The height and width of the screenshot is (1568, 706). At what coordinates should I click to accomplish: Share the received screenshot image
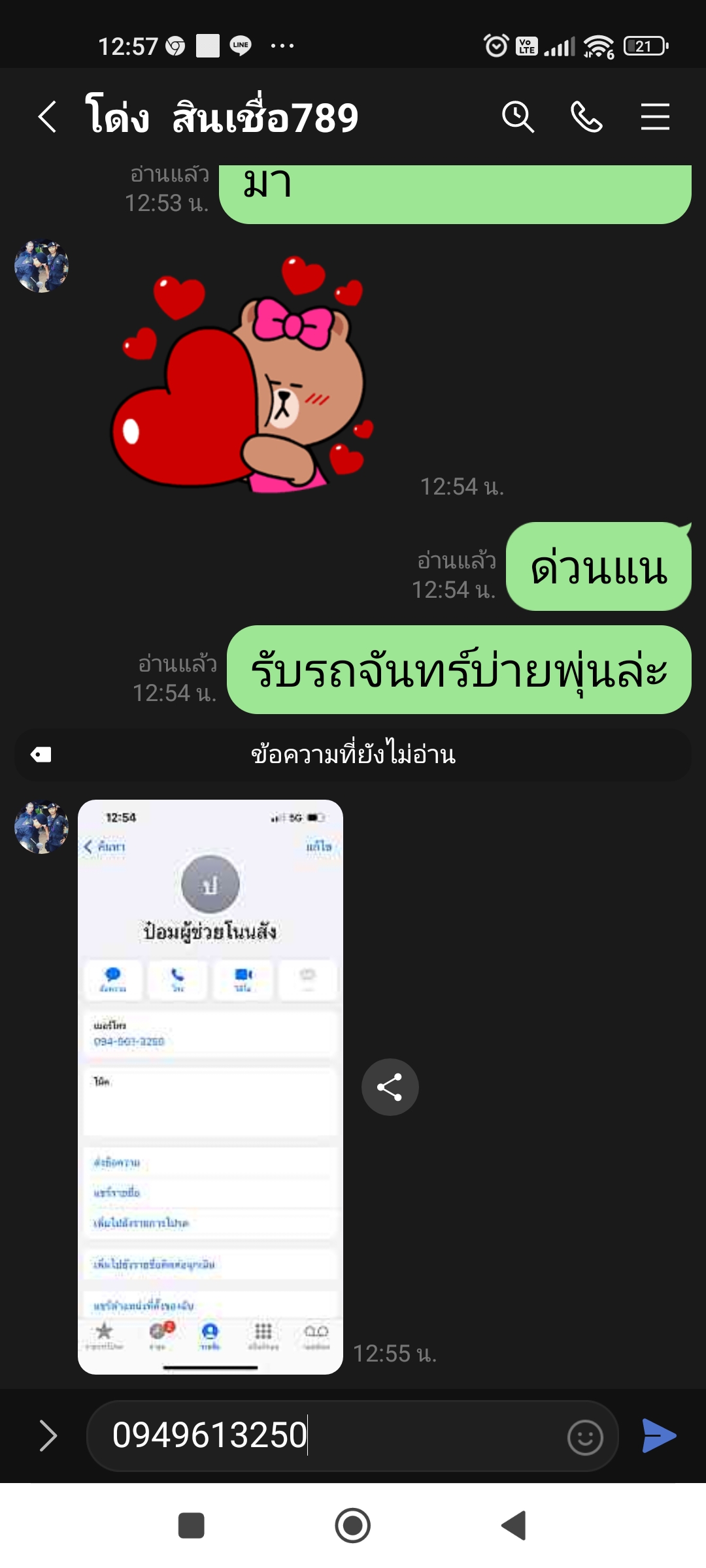[390, 1087]
